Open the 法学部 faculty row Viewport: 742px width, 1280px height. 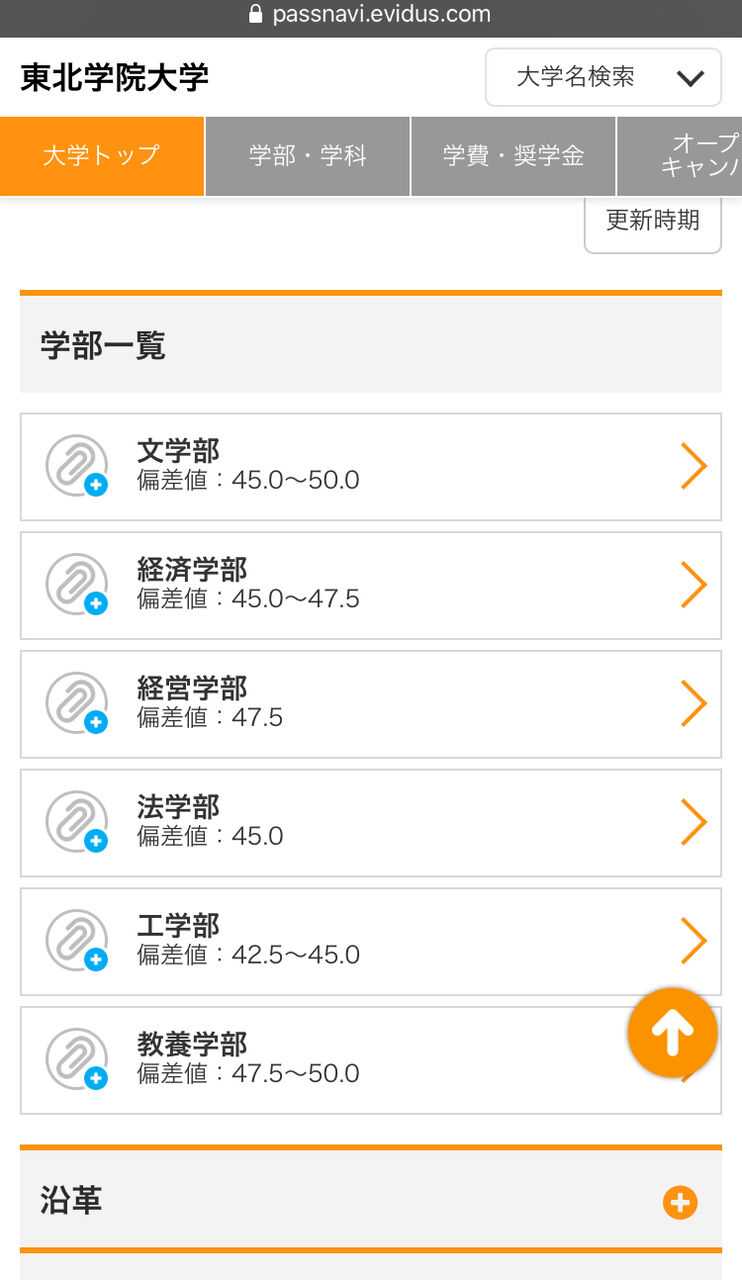[371, 823]
